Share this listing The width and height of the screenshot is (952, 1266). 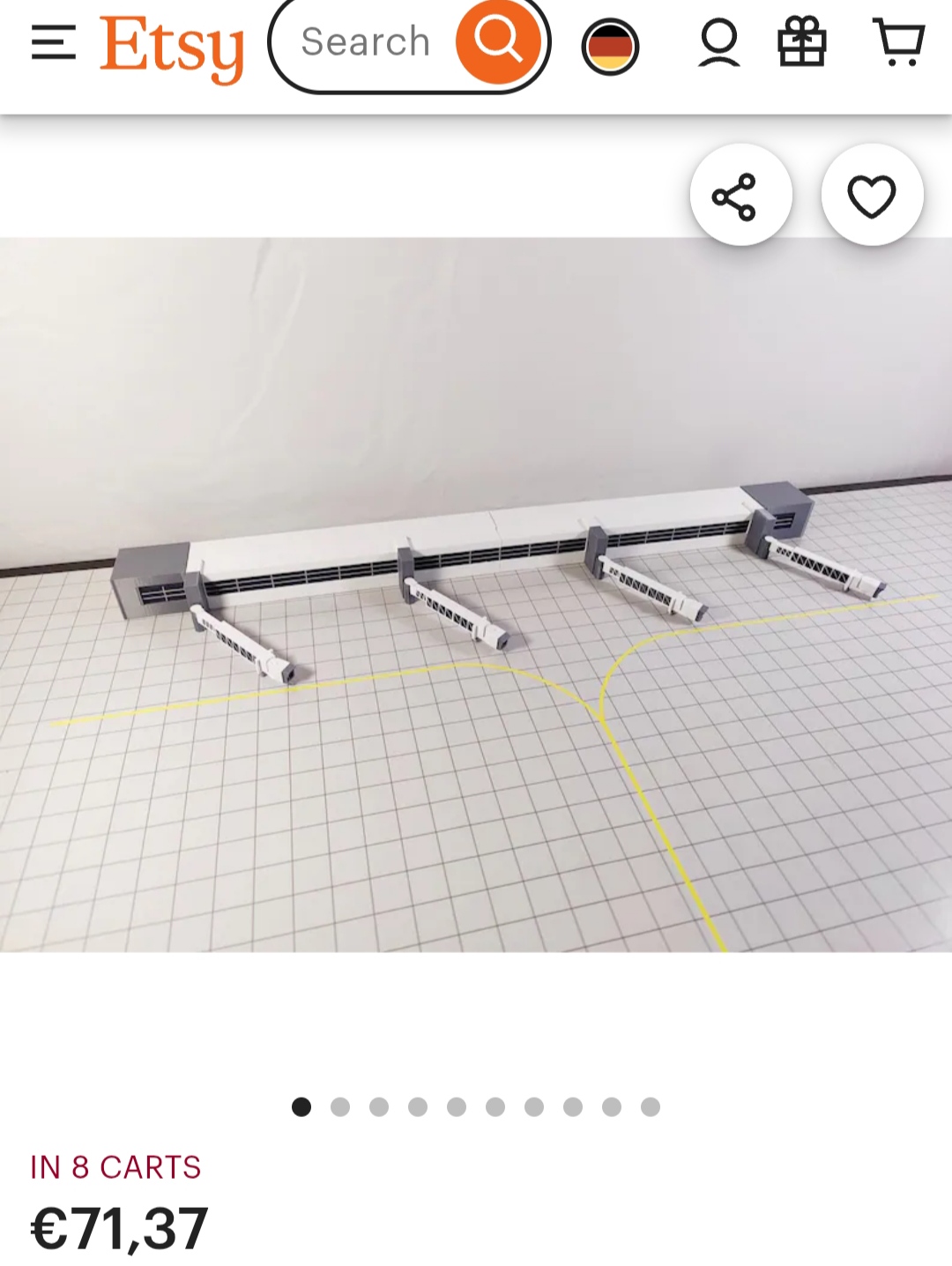click(x=740, y=195)
